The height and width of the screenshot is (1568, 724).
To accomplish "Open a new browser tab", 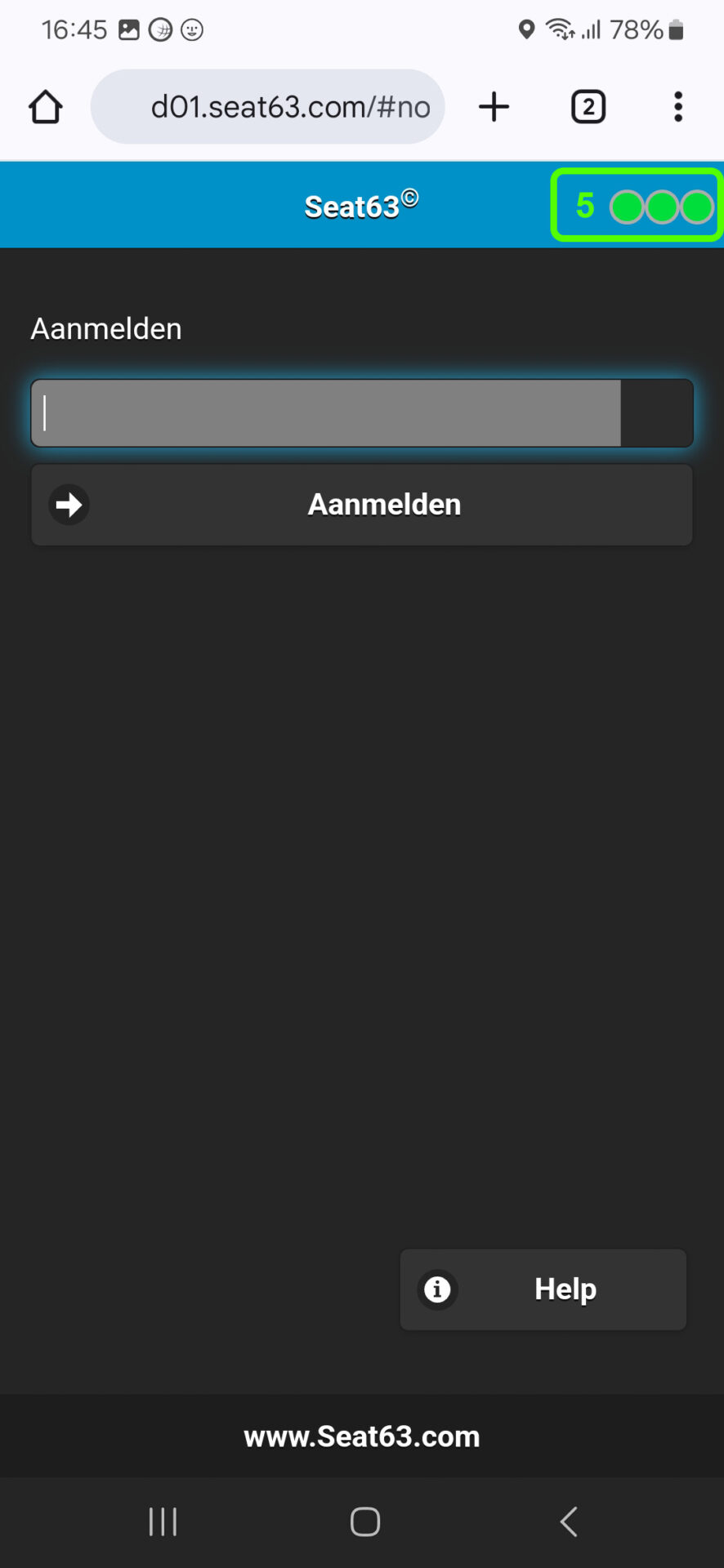I will pos(494,107).
